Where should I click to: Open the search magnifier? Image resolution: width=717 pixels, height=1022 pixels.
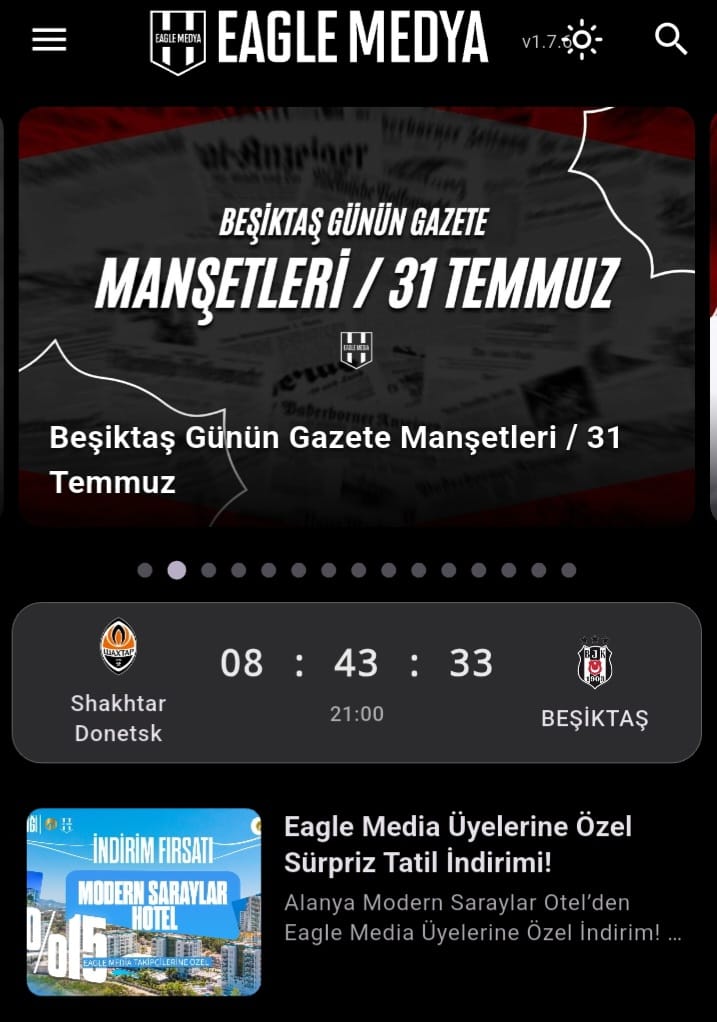[671, 40]
